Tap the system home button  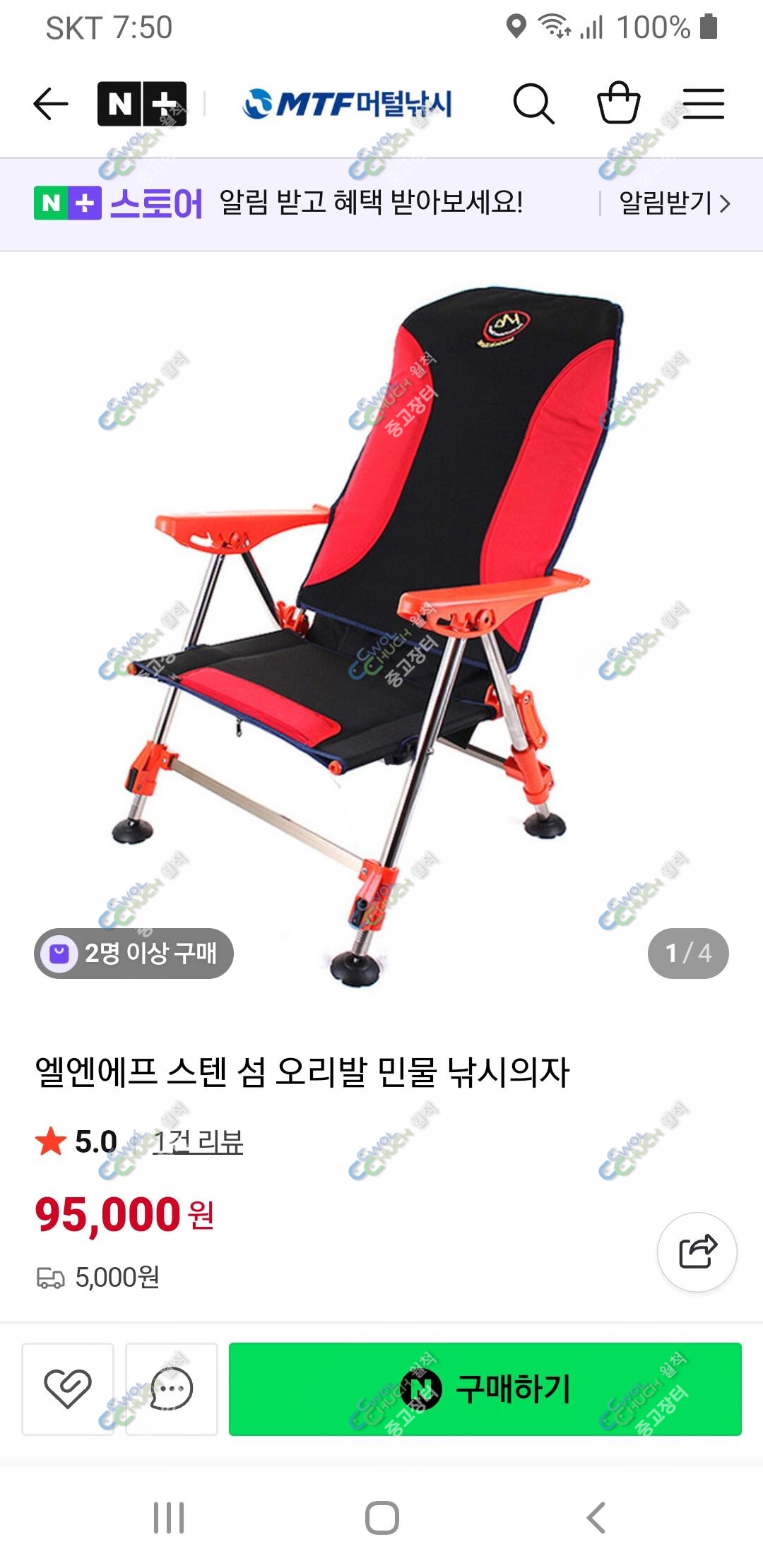click(382, 1517)
